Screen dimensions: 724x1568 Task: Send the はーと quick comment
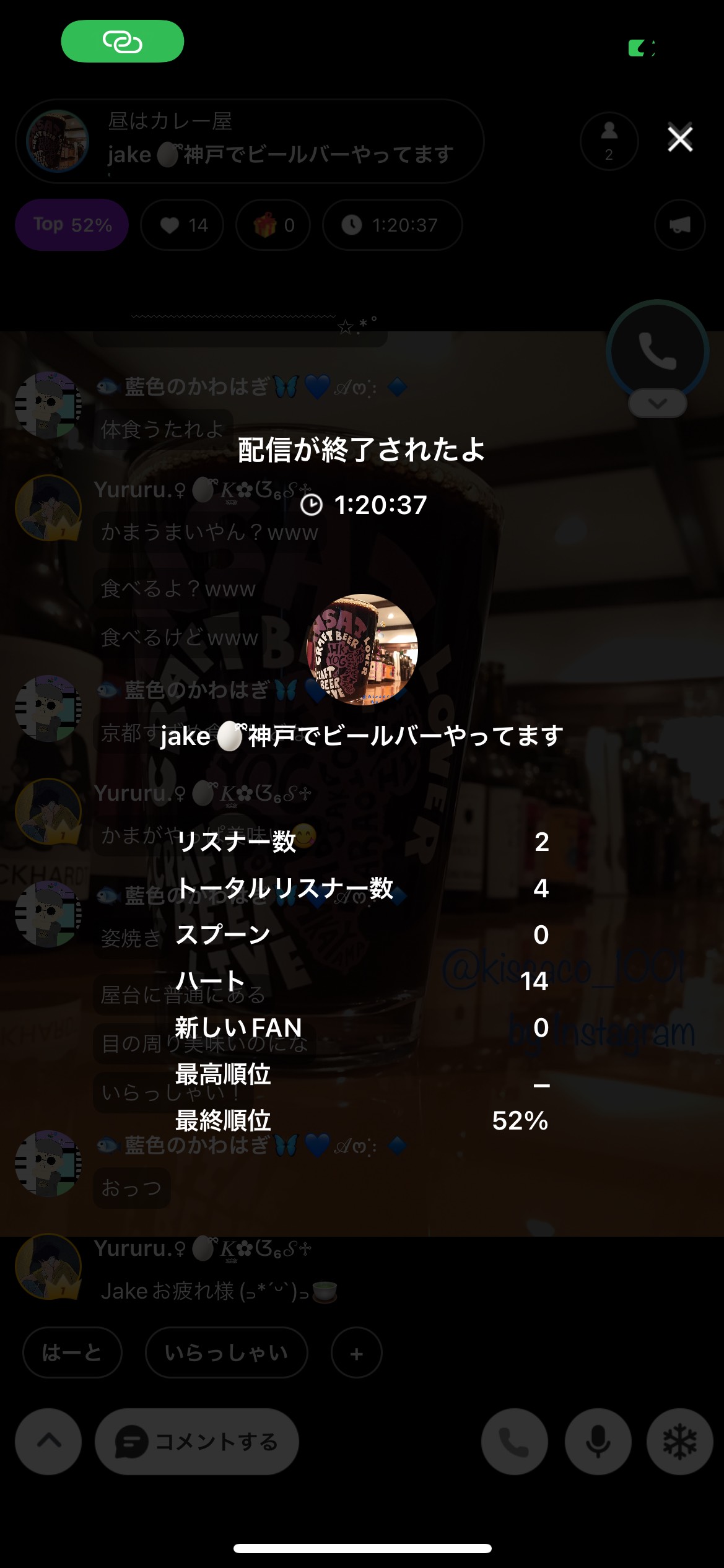[x=72, y=1353]
